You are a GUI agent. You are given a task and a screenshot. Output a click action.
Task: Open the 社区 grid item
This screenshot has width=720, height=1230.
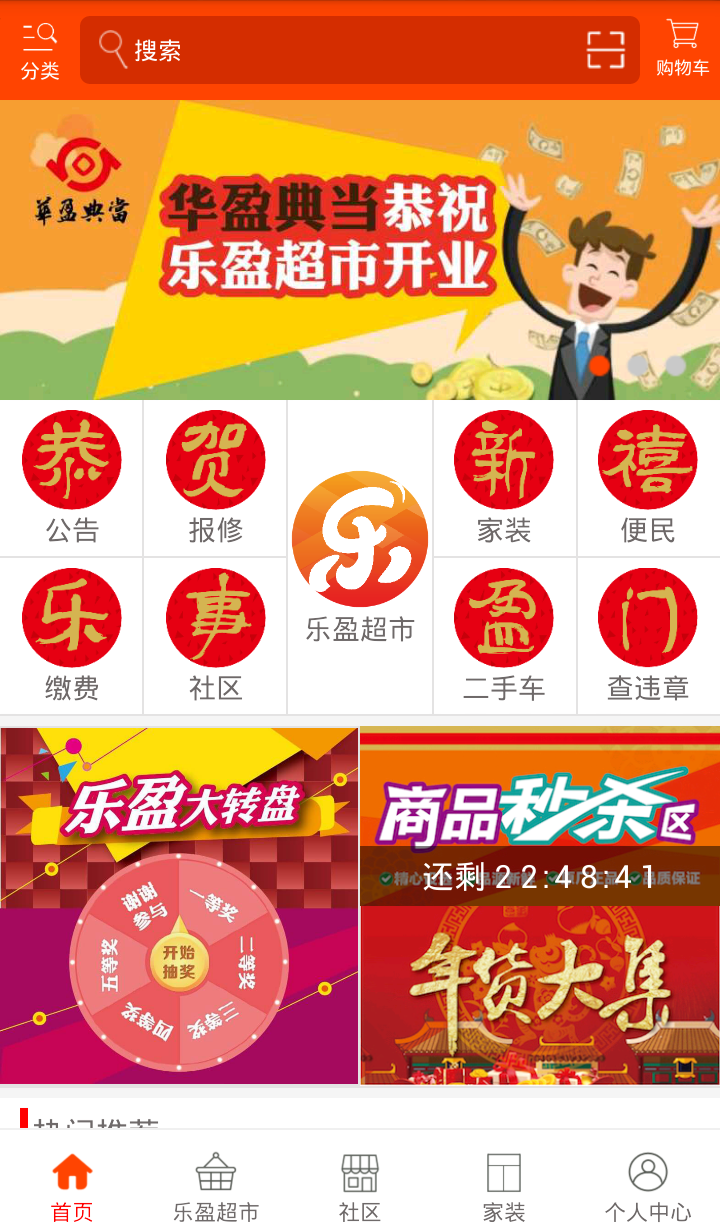(215, 635)
